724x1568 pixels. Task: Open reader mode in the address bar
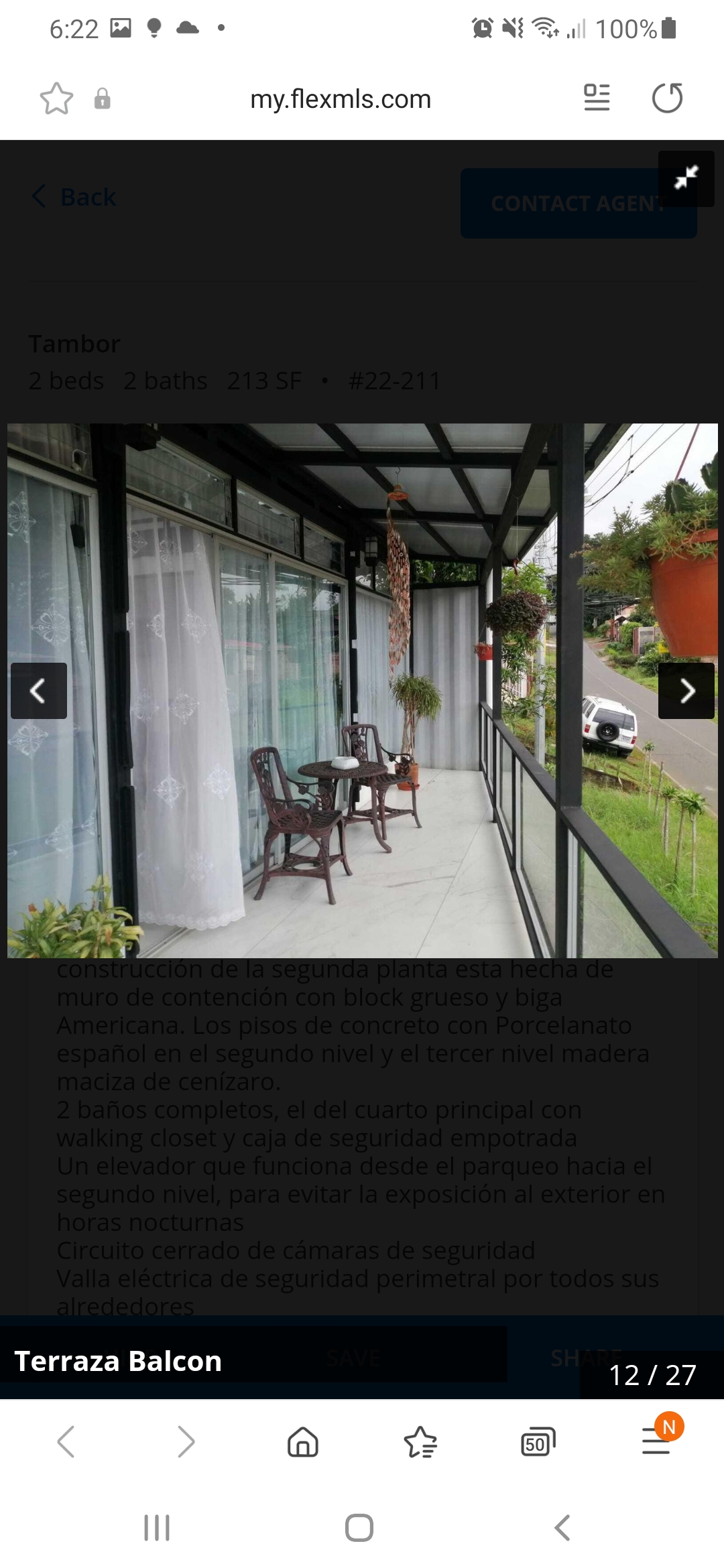pyautogui.click(x=597, y=98)
